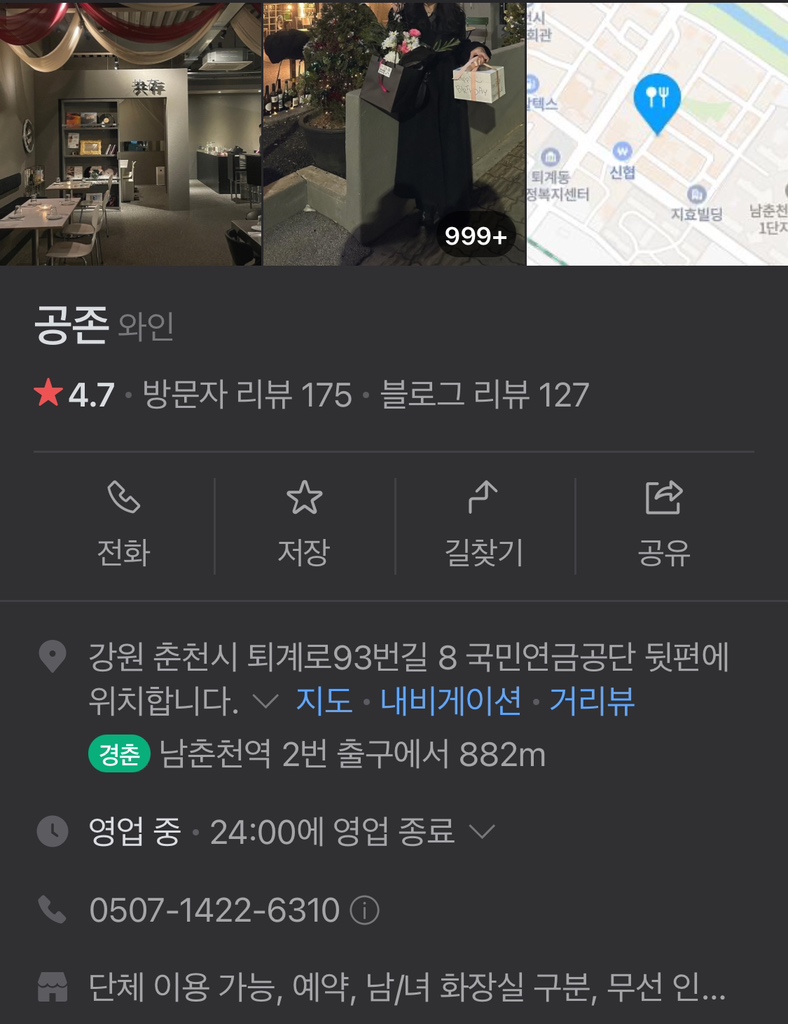The image size is (788, 1024).
Task: Tap the info icon beside phone number
Action: point(365,911)
